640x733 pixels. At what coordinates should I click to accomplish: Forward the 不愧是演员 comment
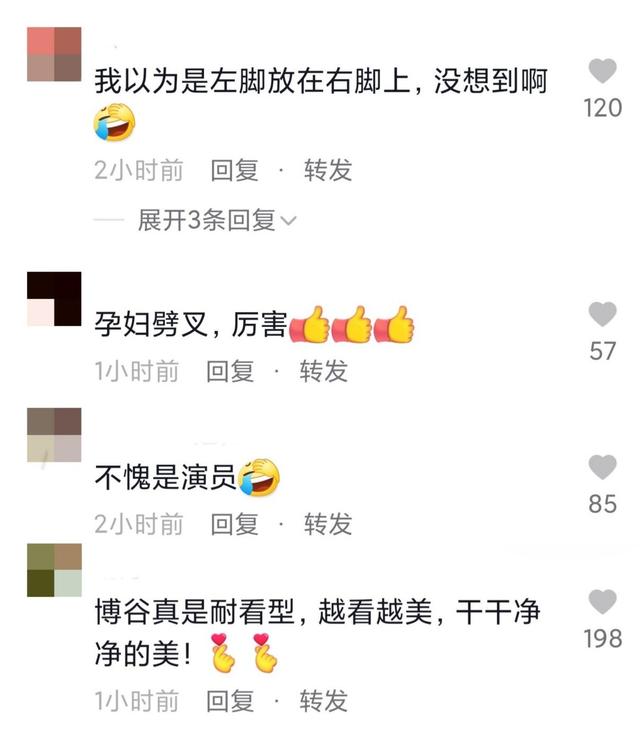coord(328,524)
